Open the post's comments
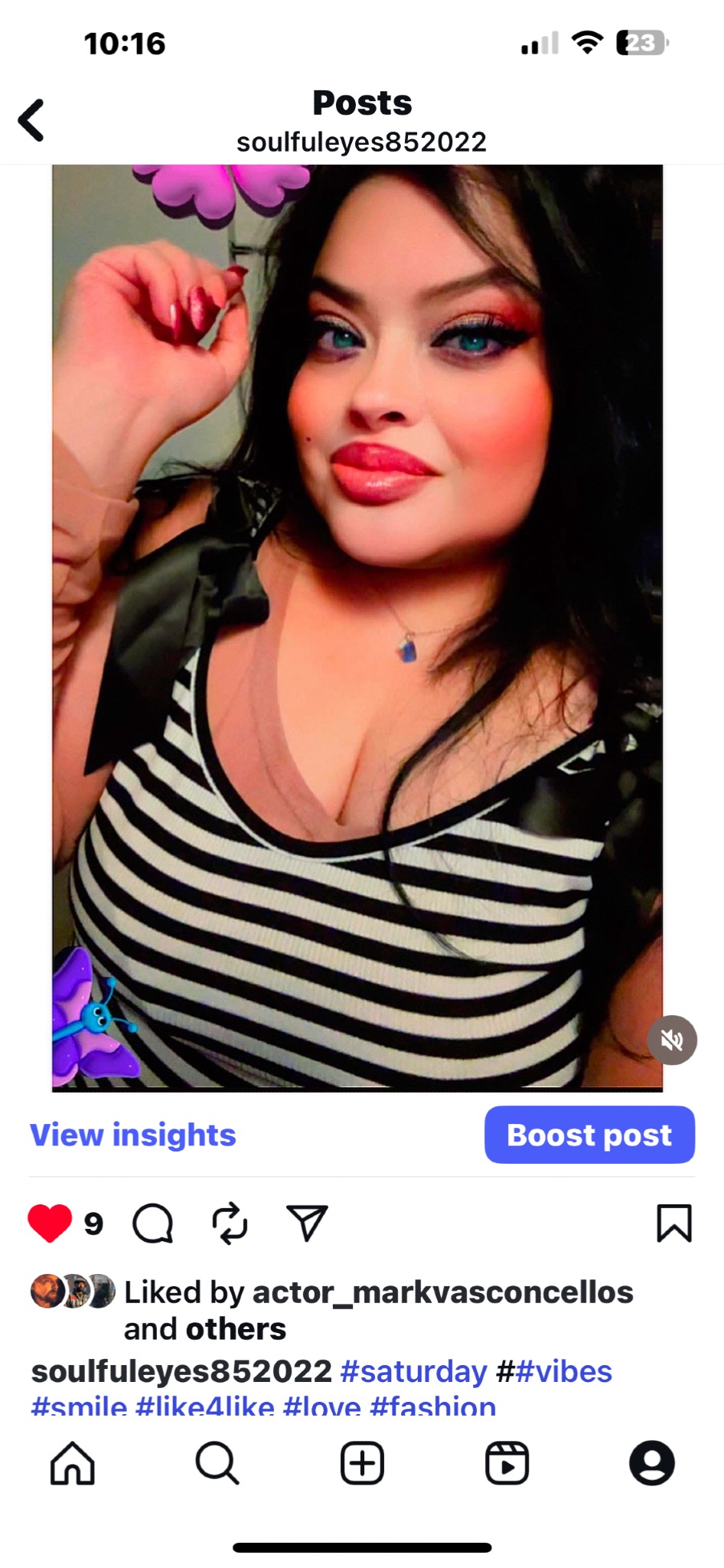 pos(153,1223)
